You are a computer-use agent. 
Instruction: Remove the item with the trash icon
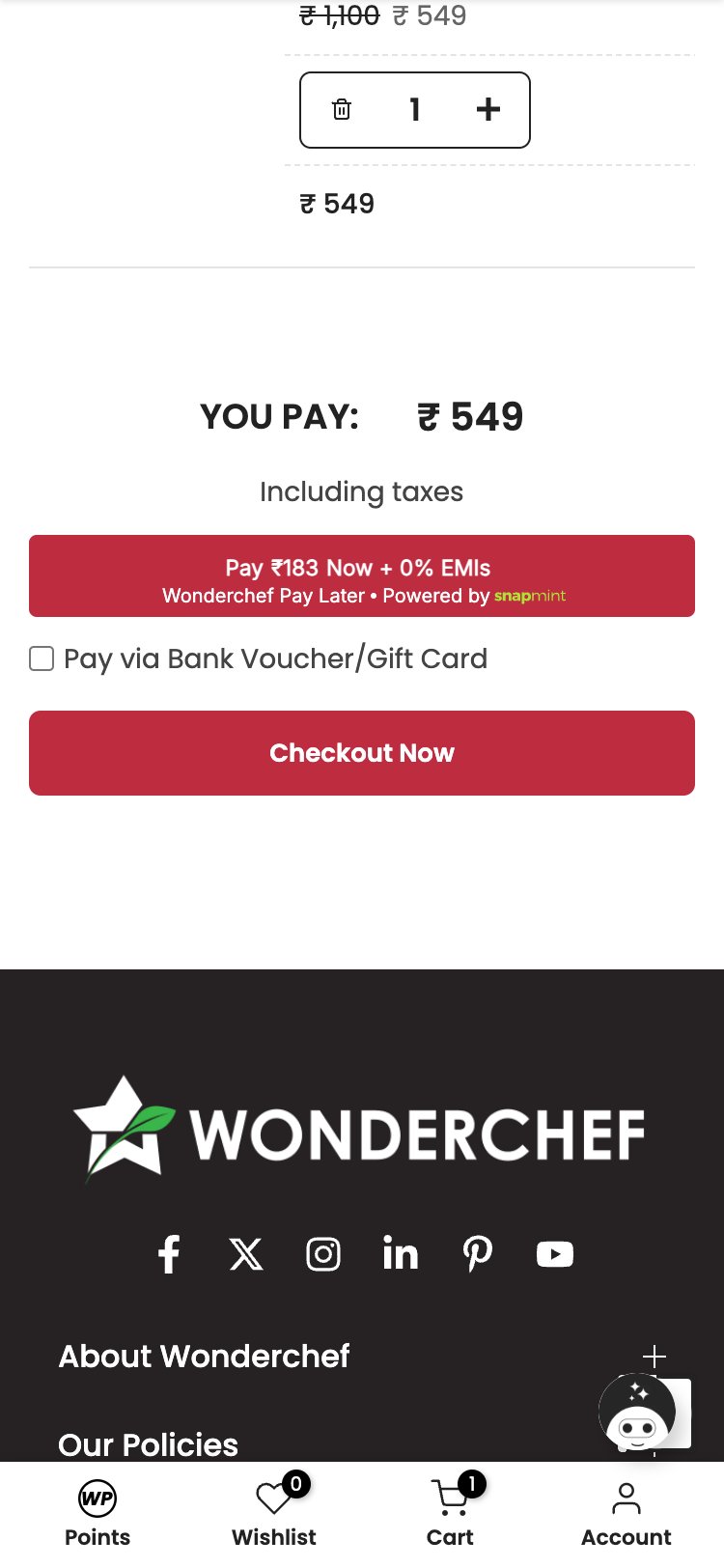point(342,110)
